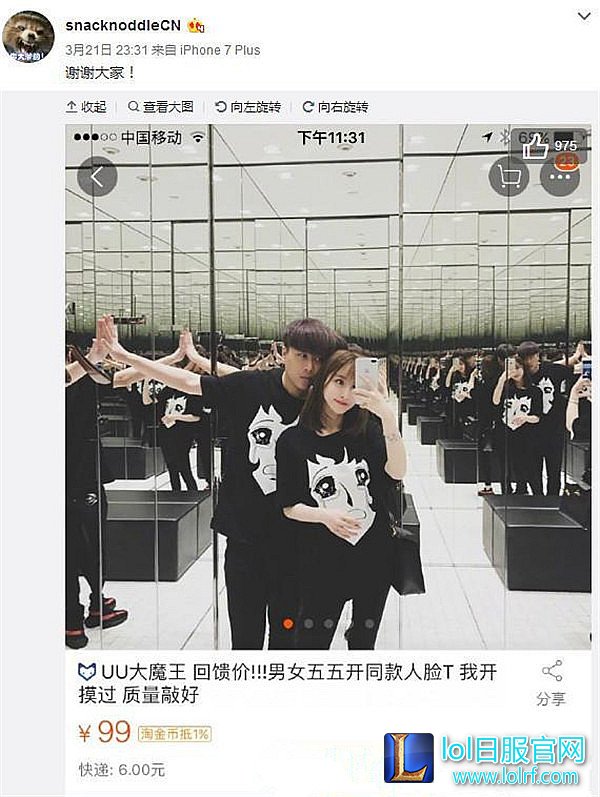Open snacknoddleCN's profile name link

pos(122,26)
